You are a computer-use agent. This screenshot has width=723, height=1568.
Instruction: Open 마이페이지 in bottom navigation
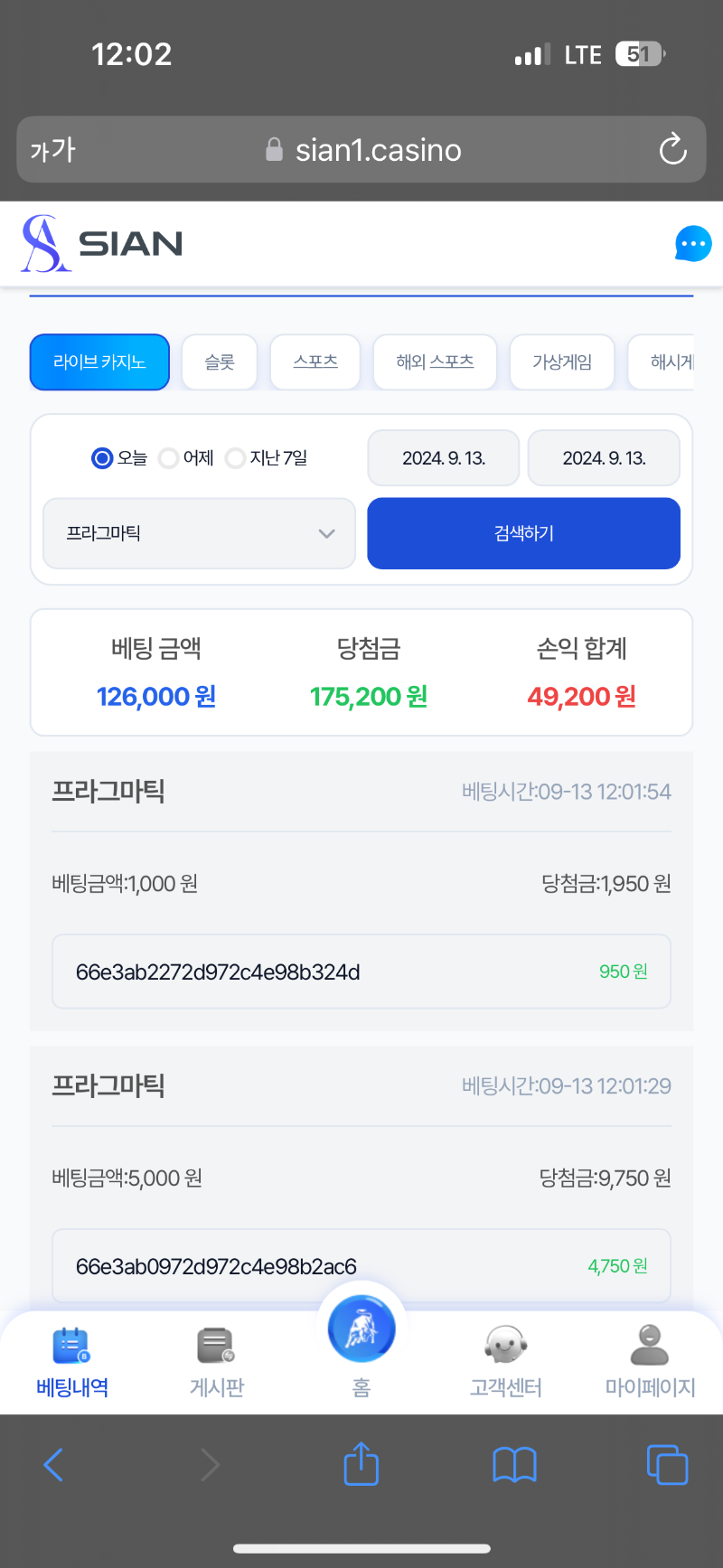click(650, 1363)
